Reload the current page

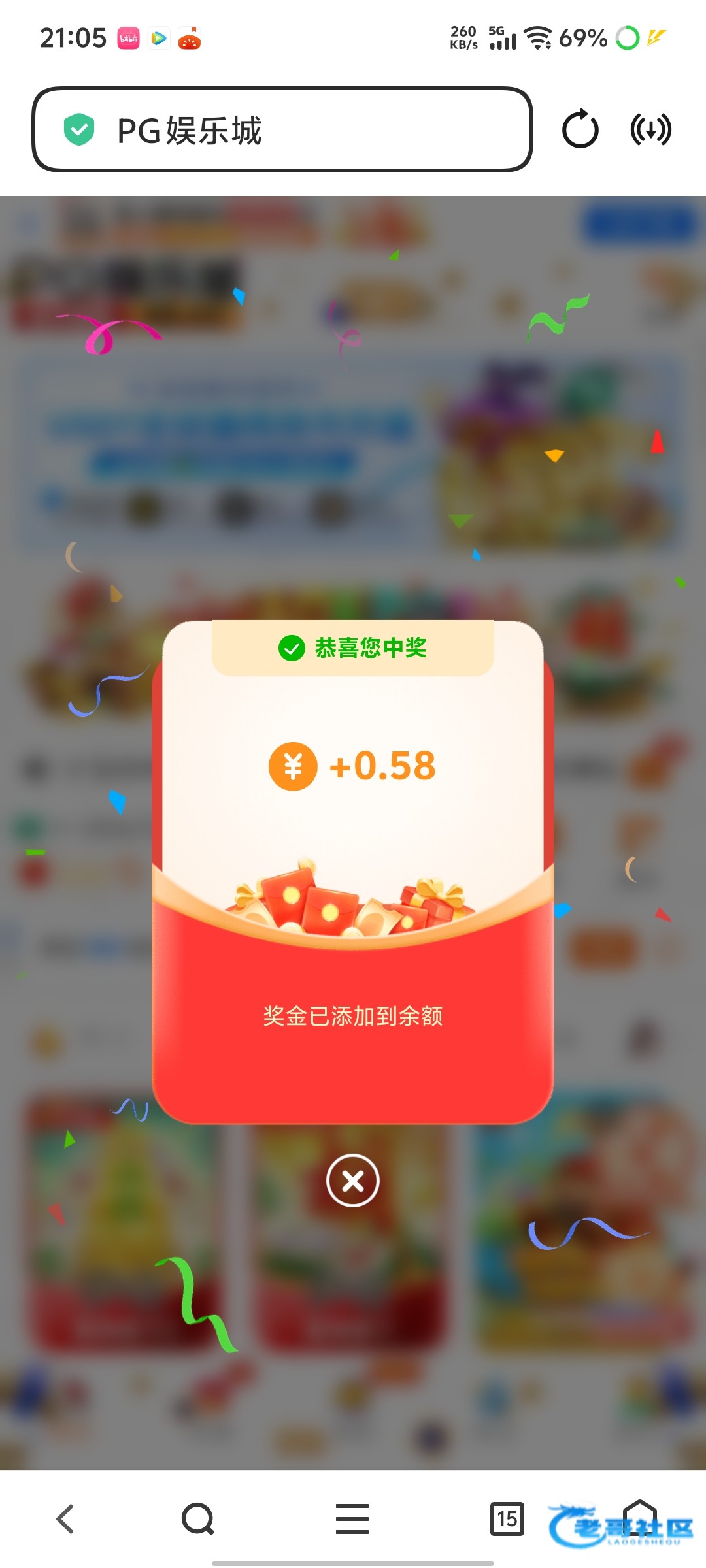[x=580, y=129]
